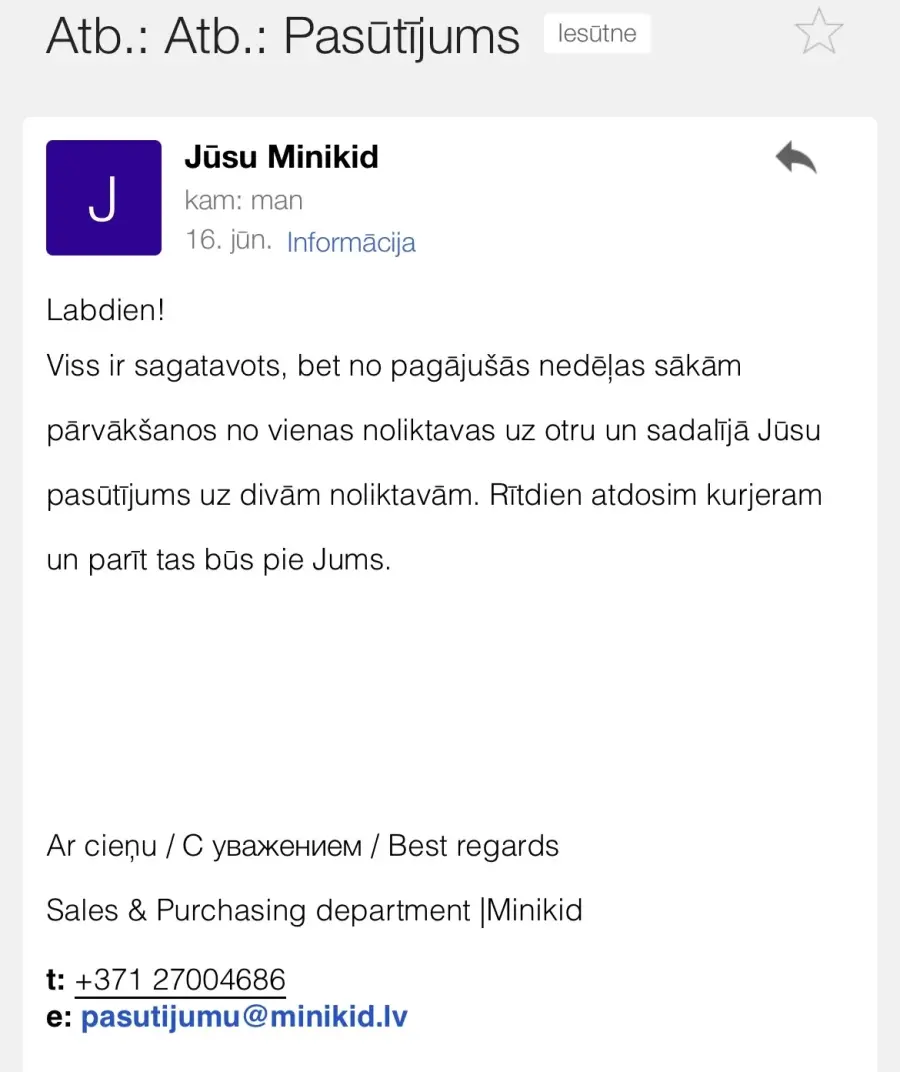Open email link pasutijumu@minikid.lv

tap(244, 1017)
